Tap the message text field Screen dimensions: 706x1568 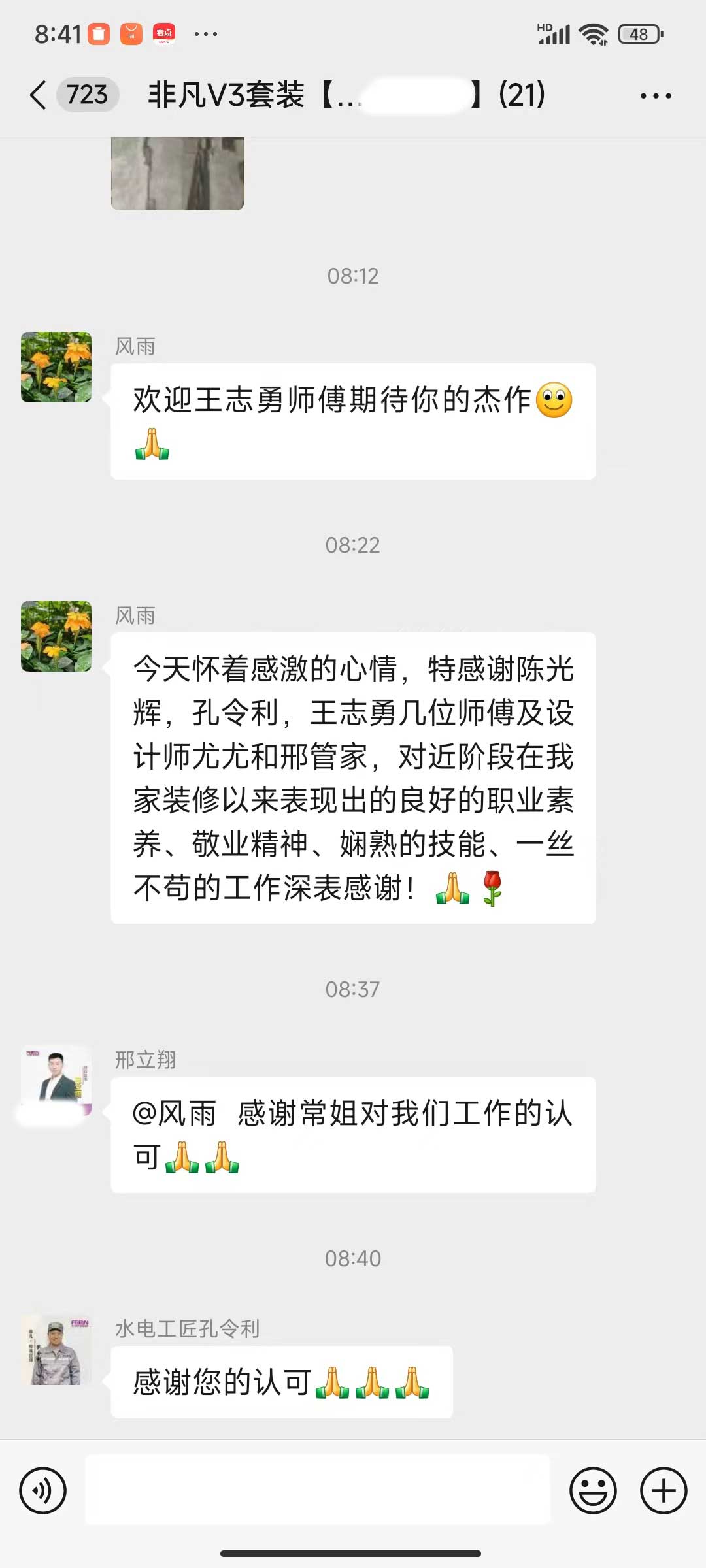pyautogui.click(x=318, y=1491)
